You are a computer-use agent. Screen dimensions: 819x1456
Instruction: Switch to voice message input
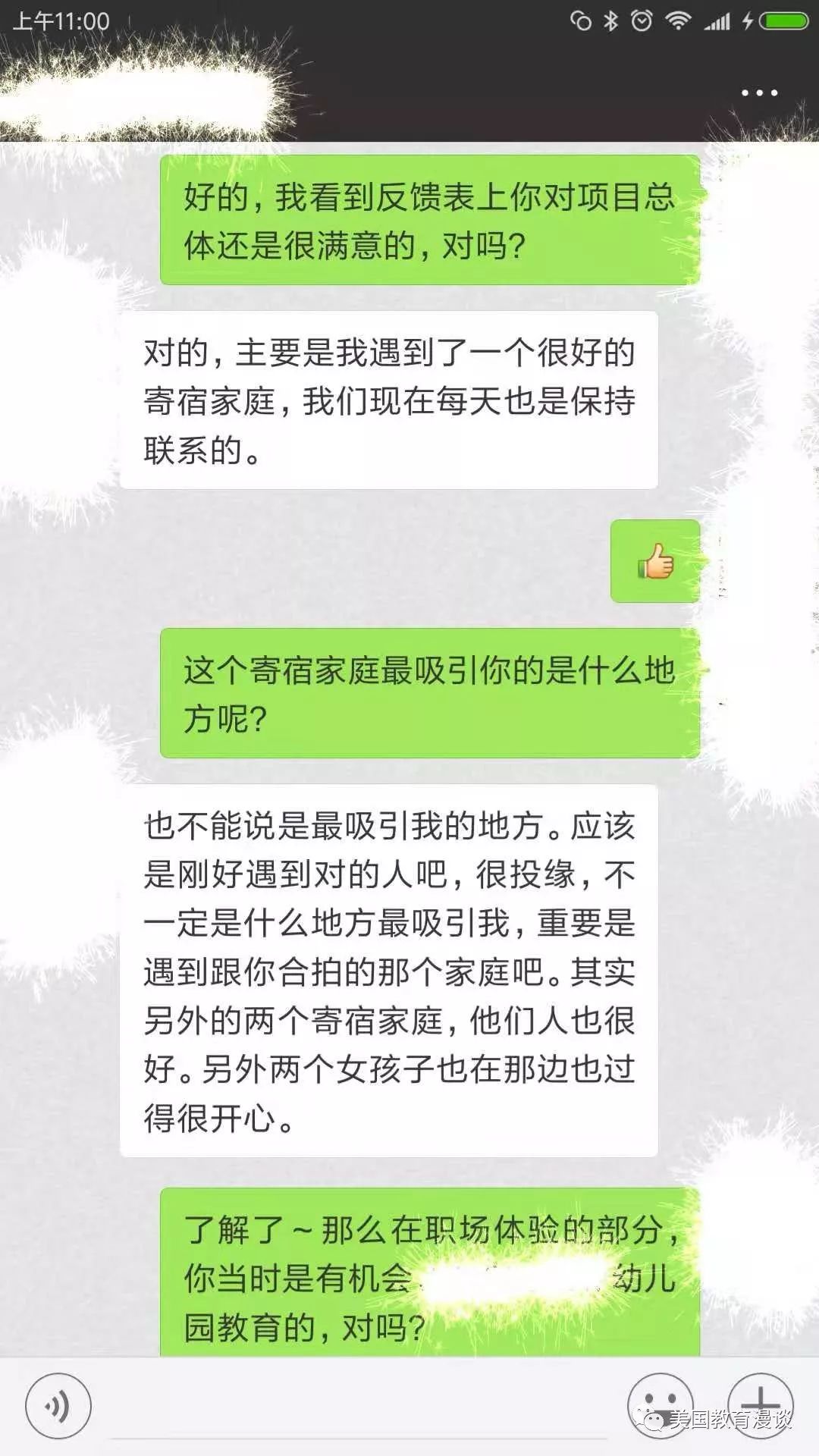58,1407
